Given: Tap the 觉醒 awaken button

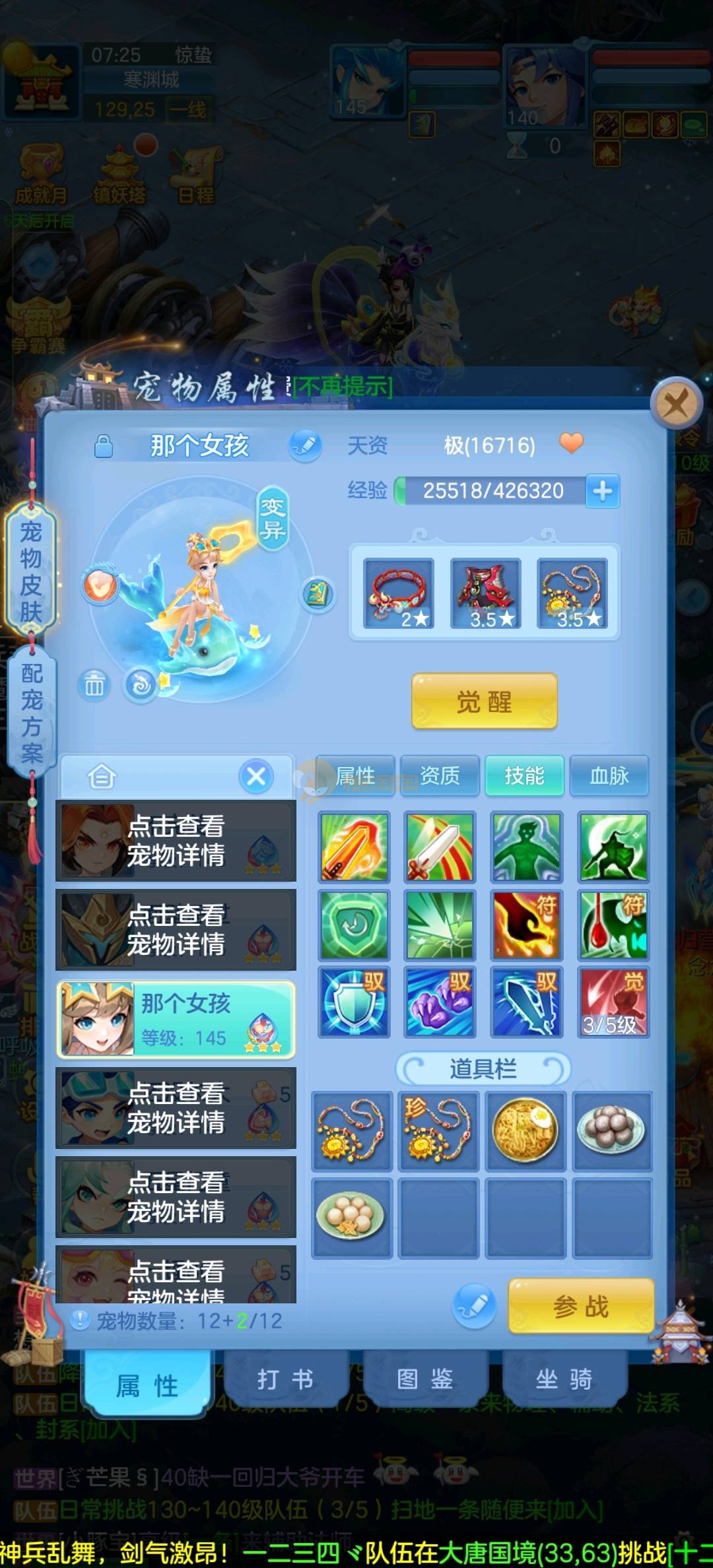Looking at the screenshot, I should [x=484, y=702].
